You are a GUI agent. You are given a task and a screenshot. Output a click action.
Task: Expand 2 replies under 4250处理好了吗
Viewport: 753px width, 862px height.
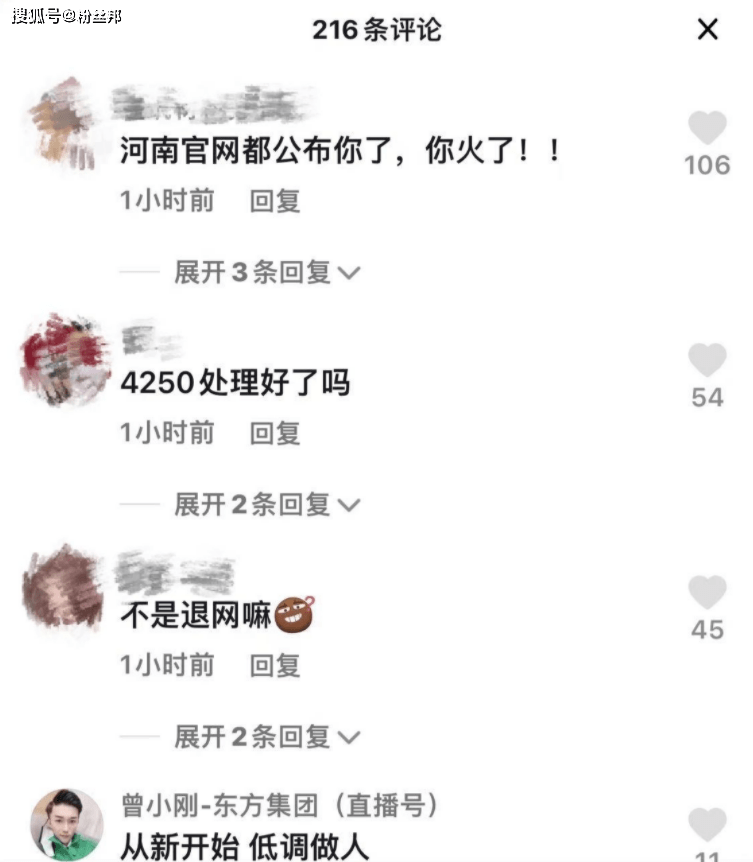point(266,505)
